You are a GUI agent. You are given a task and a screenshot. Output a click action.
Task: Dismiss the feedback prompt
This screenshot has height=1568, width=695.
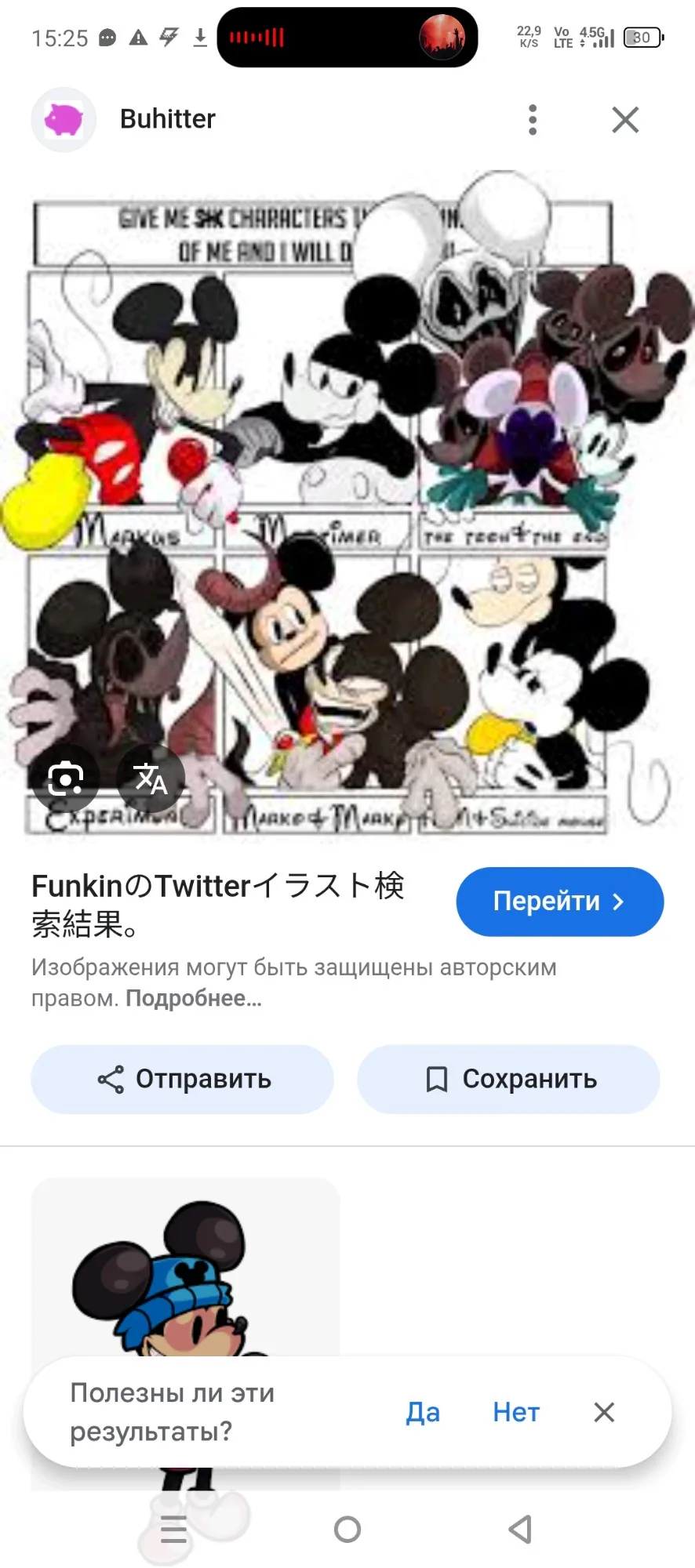[604, 1412]
